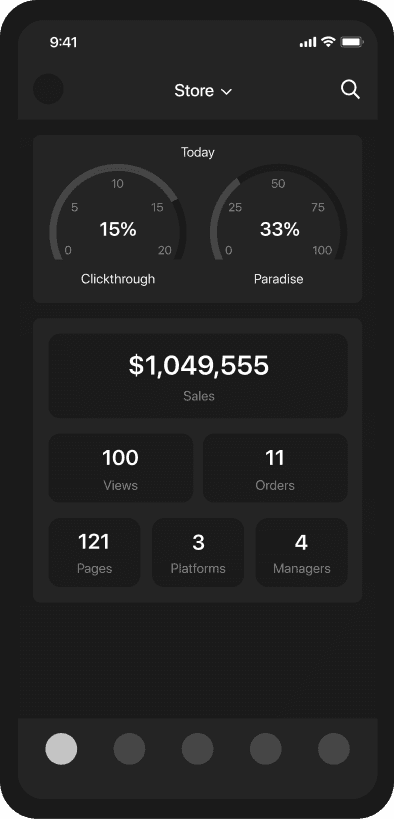This screenshot has width=394, height=819.
Task: Open the Pages card
Action: (95, 552)
